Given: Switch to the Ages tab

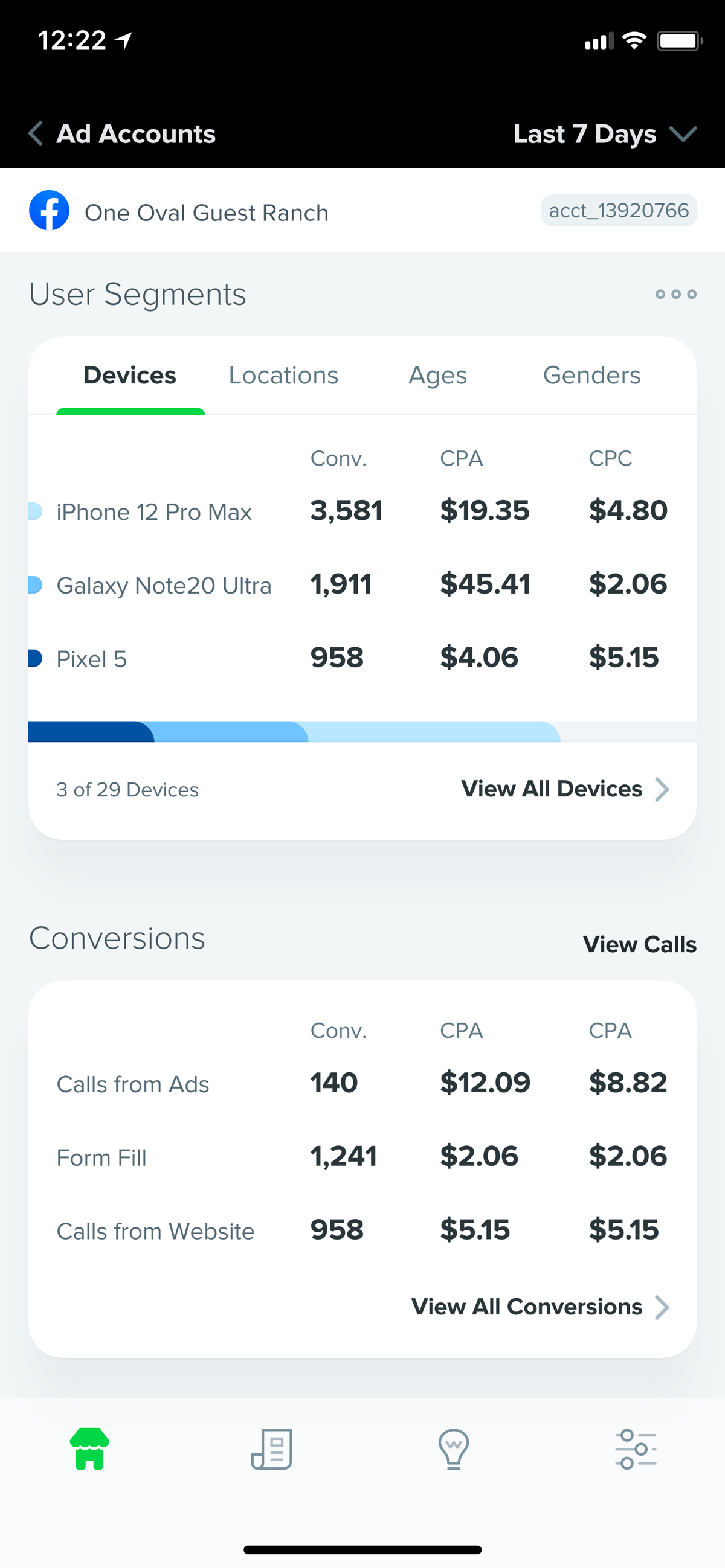Looking at the screenshot, I should [437, 376].
